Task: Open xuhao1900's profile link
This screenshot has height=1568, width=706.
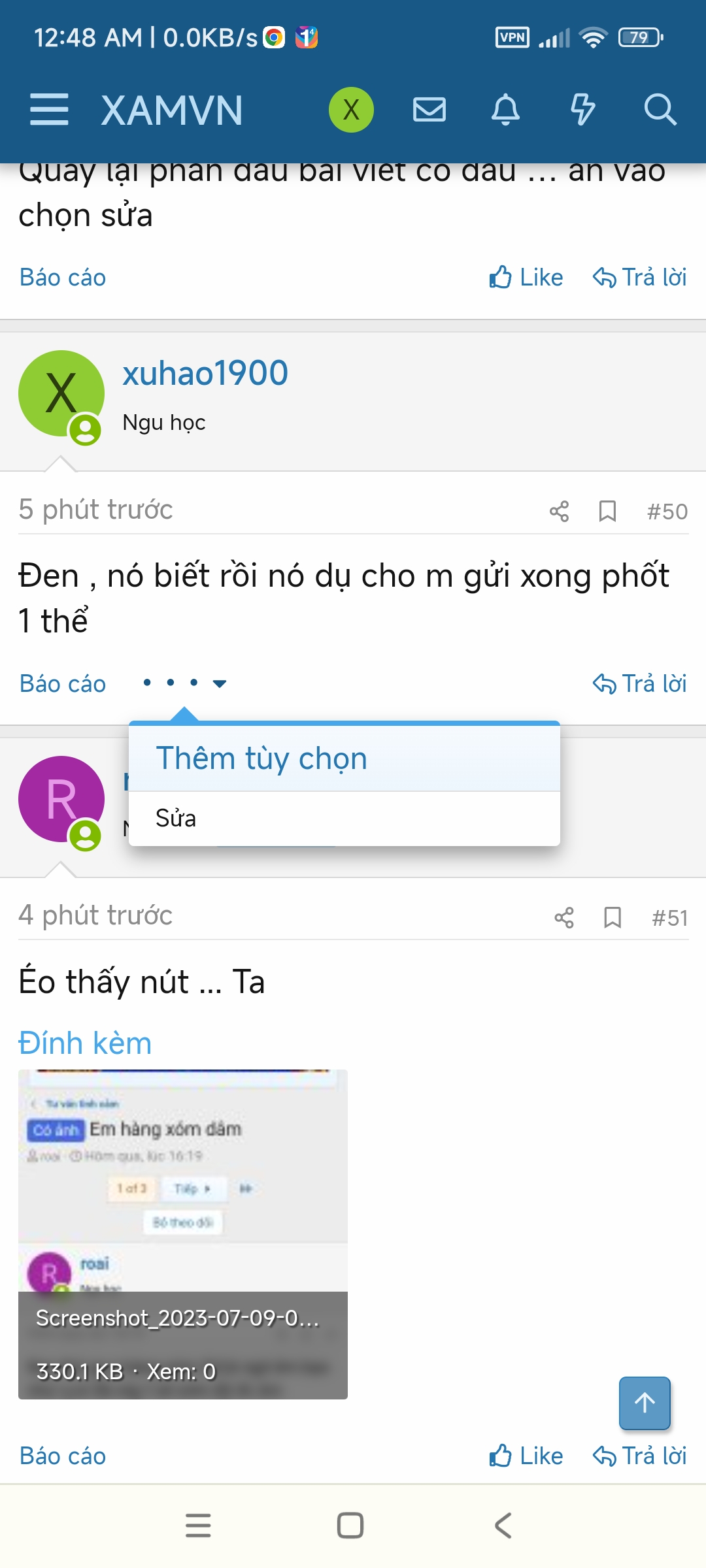Action: (206, 372)
